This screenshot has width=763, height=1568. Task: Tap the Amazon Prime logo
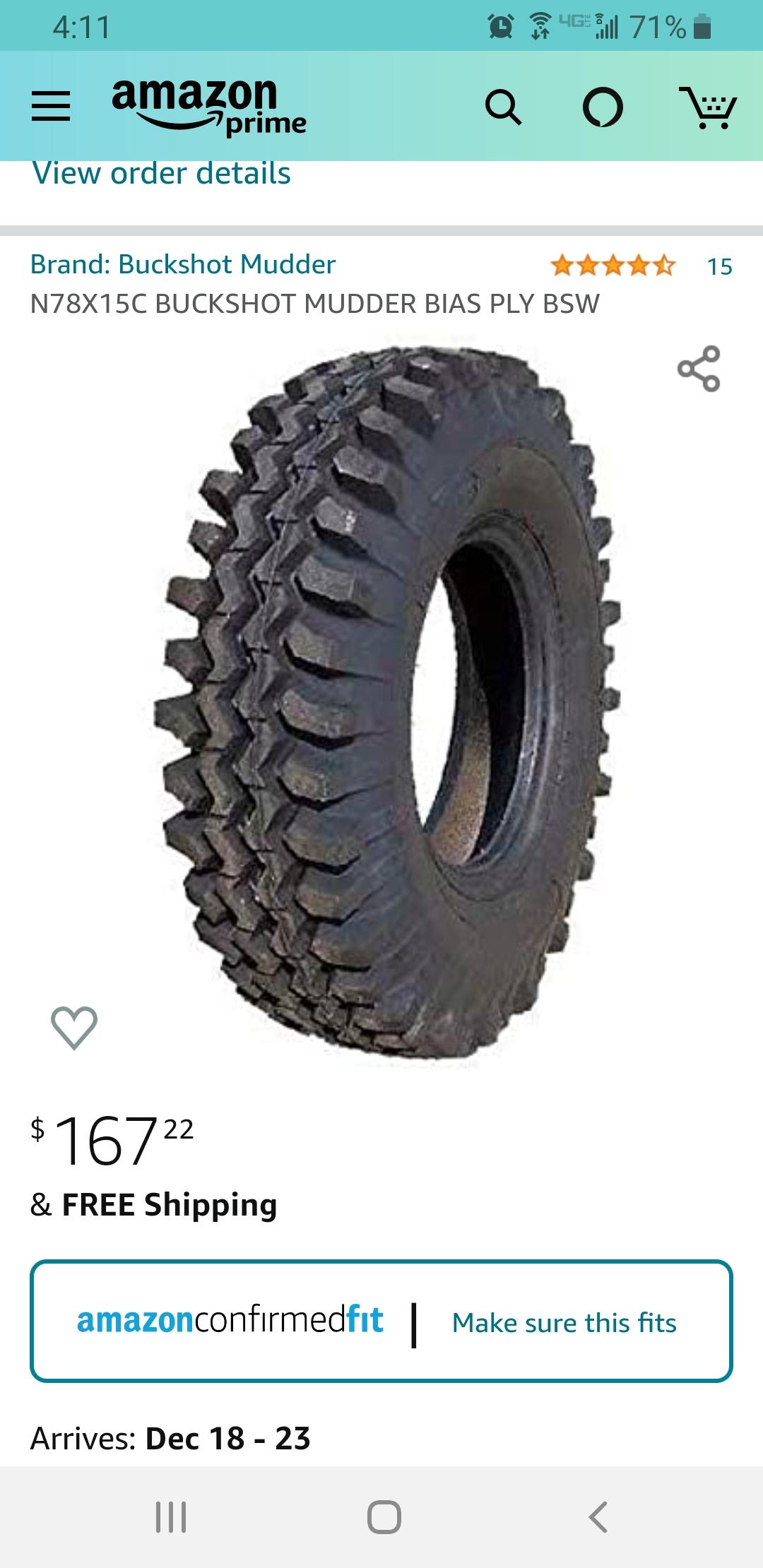[x=209, y=107]
